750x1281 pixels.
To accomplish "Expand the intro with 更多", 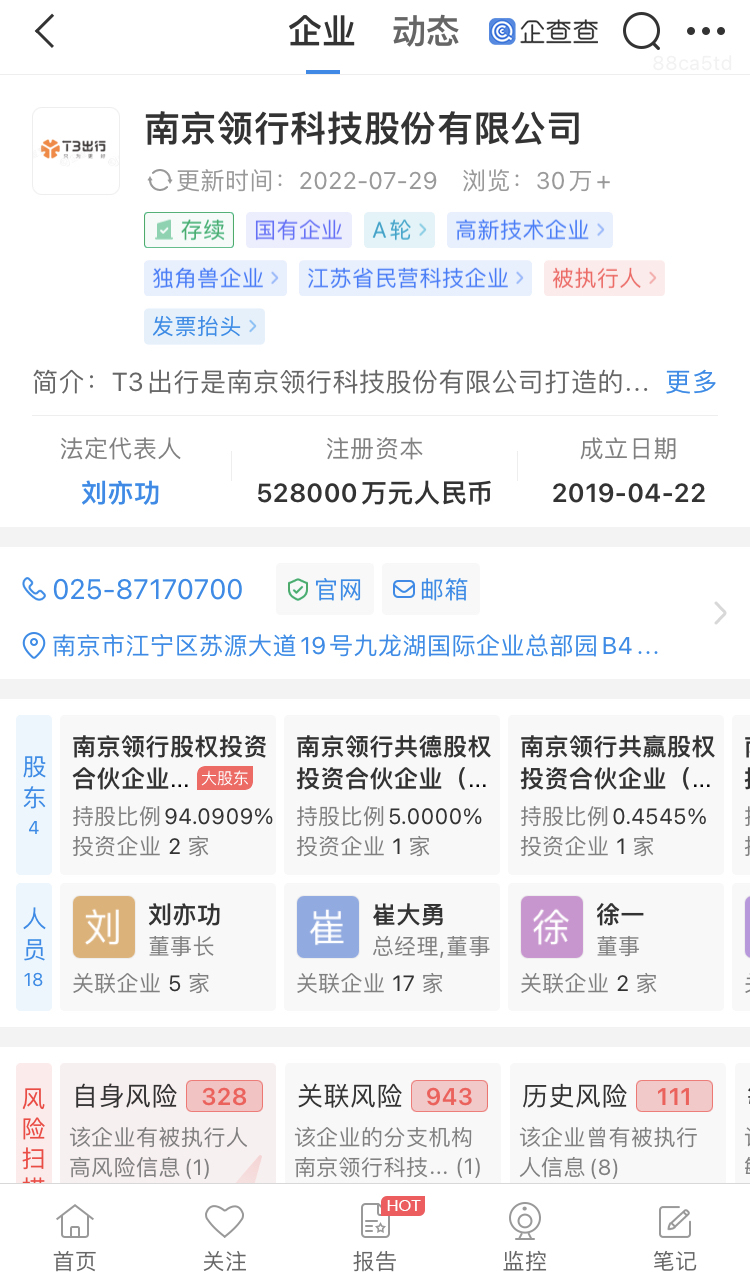I will click(x=691, y=382).
